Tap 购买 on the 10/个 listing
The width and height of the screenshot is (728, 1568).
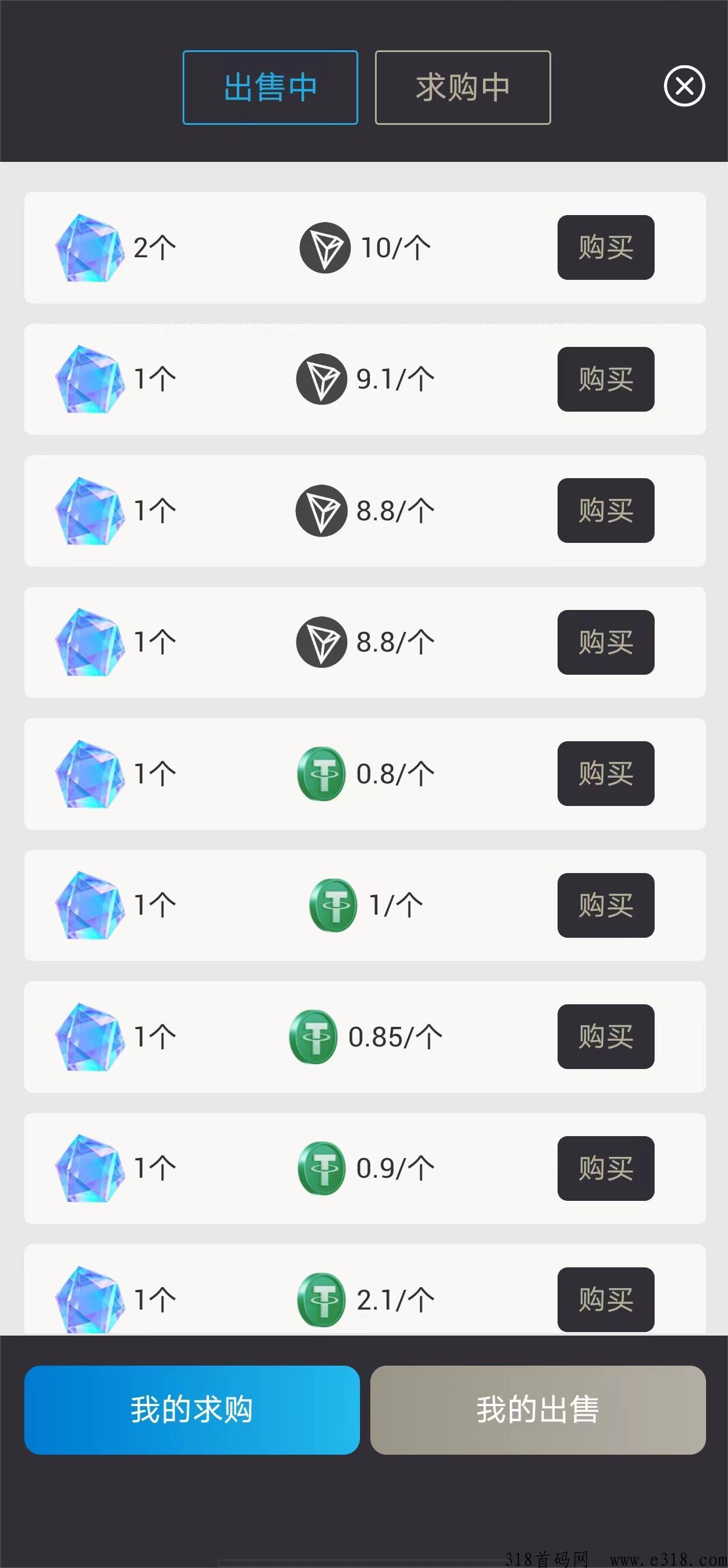606,247
